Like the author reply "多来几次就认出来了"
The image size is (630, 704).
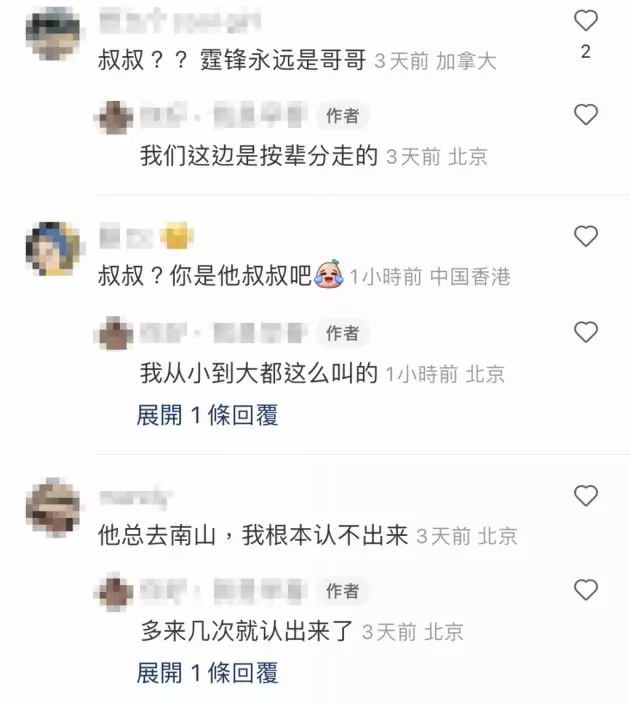586,591
